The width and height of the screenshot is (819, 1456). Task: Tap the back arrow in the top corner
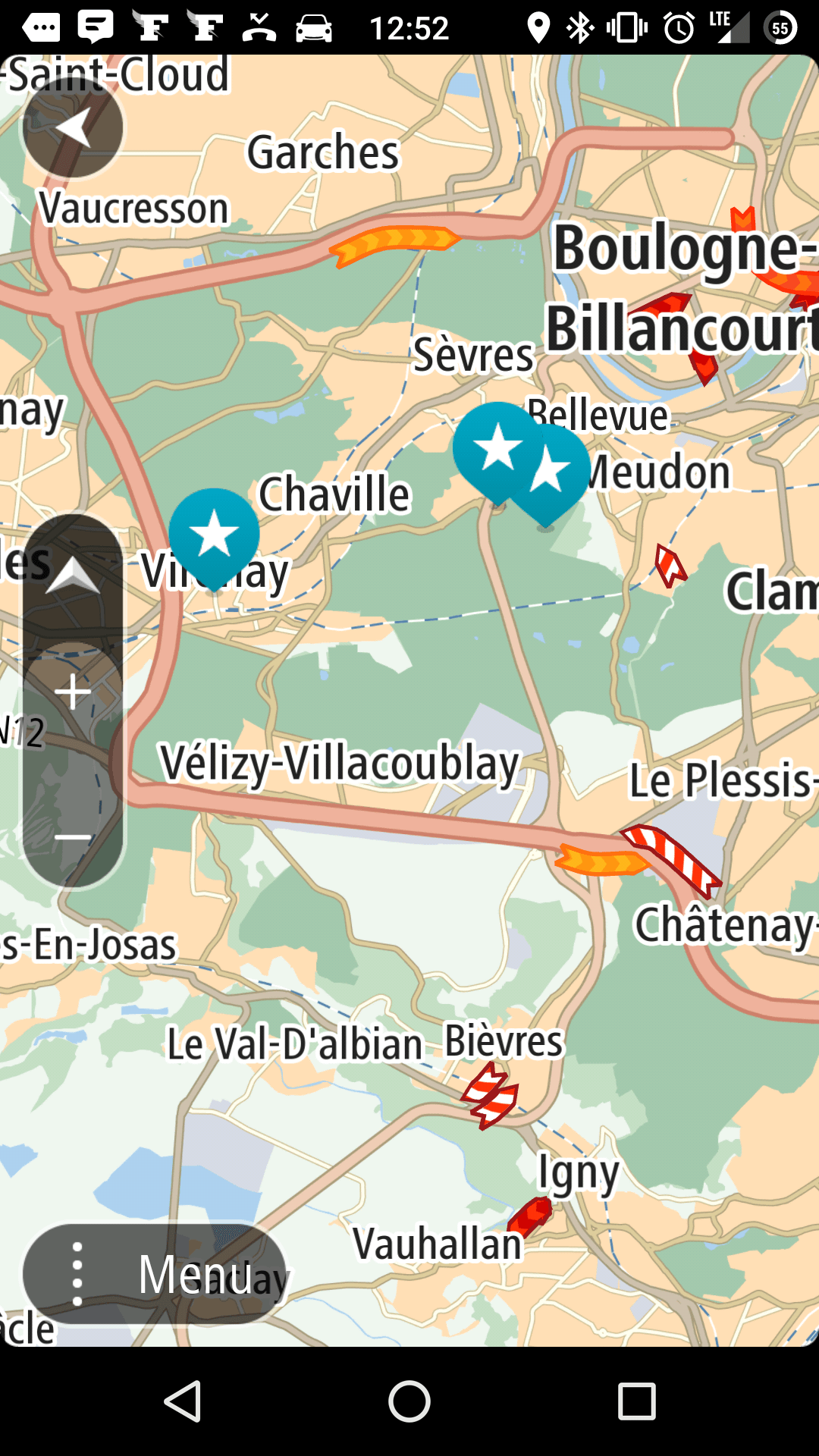[x=73, y=127]
